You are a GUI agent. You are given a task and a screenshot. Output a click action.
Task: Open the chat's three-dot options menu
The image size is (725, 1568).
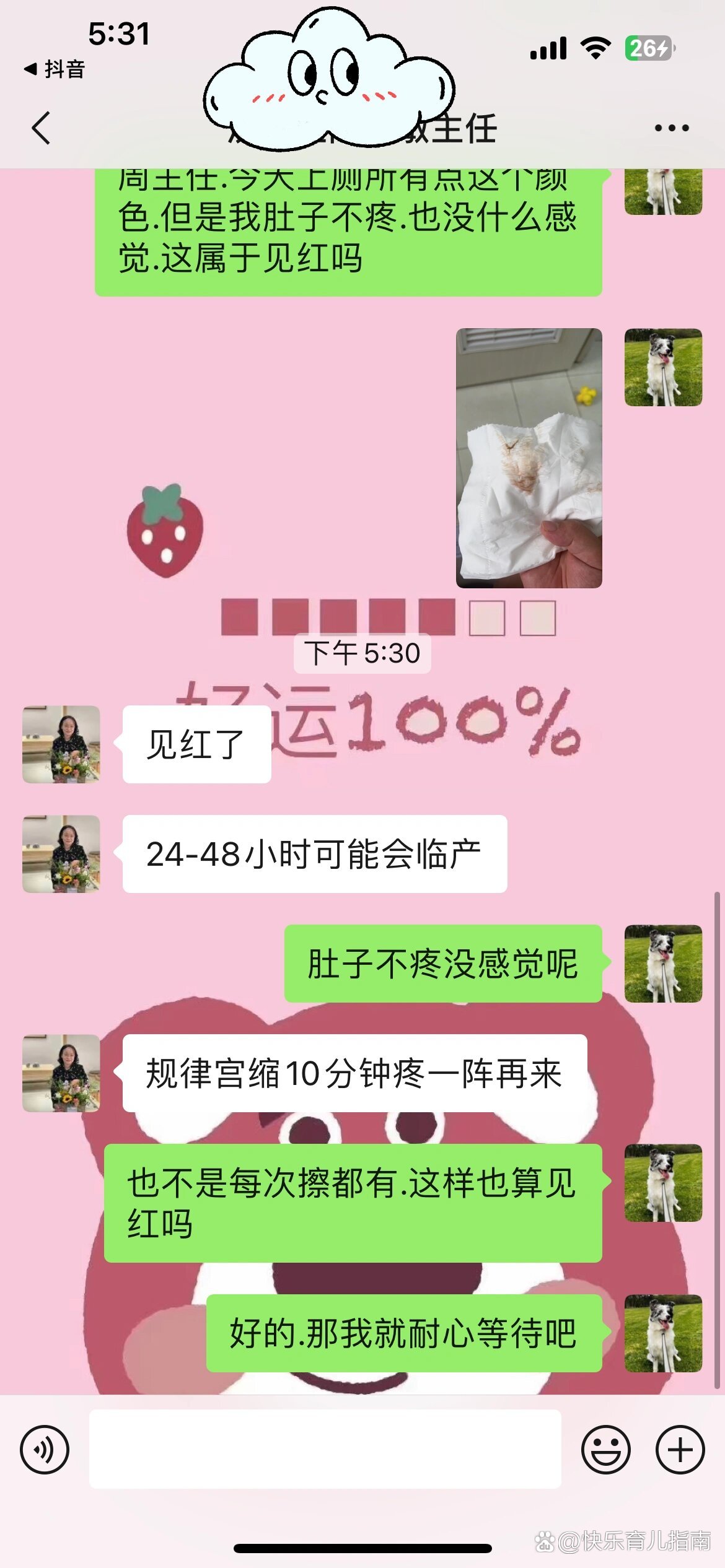pos(672,128)
